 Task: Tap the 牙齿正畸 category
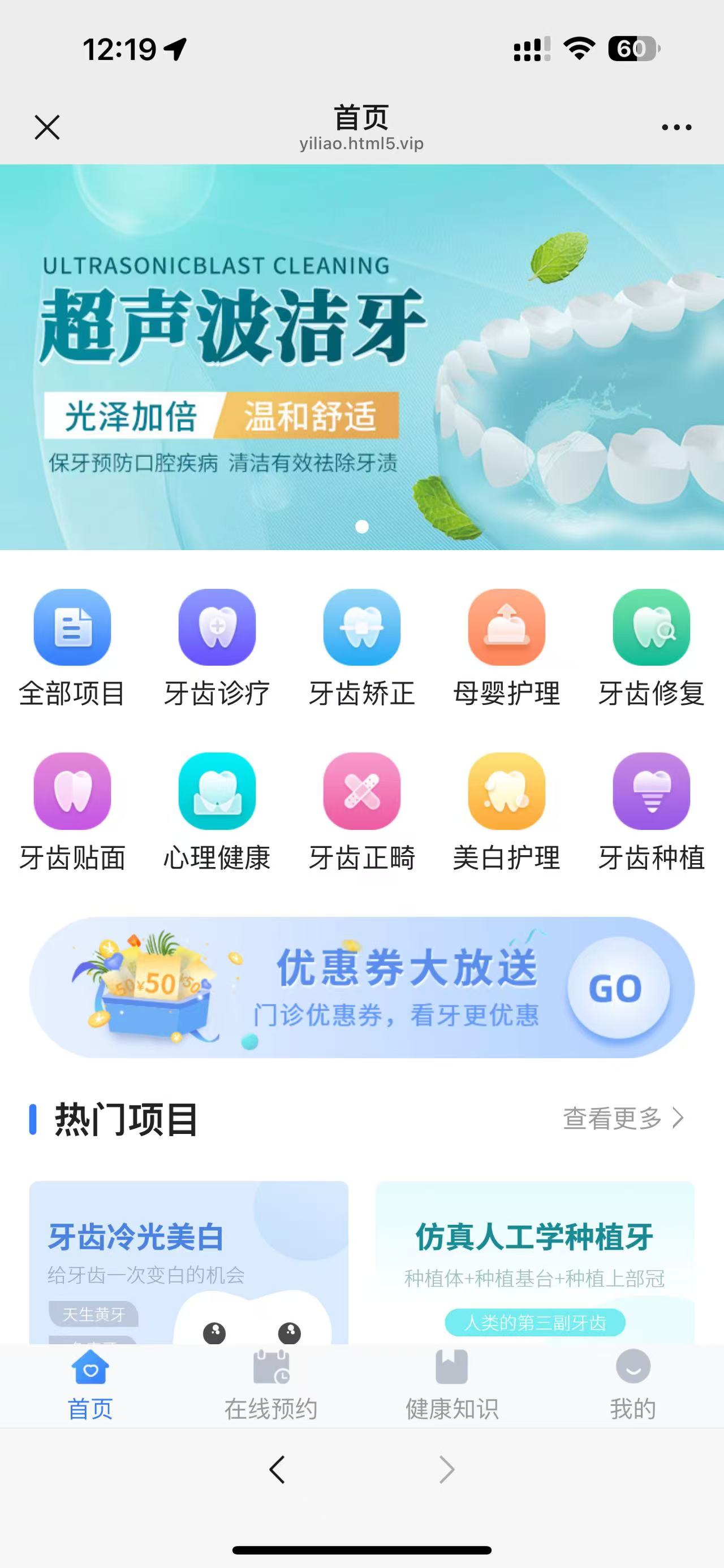coord(361,811)
